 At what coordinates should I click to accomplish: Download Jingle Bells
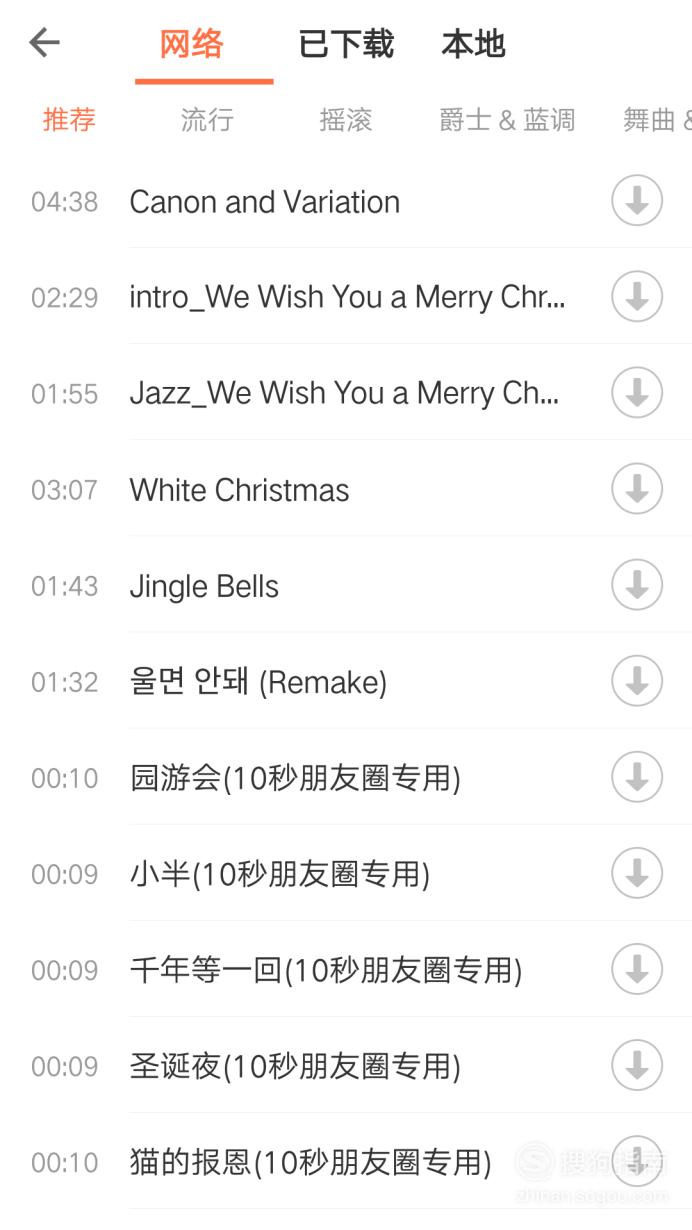tap(637, 585)
